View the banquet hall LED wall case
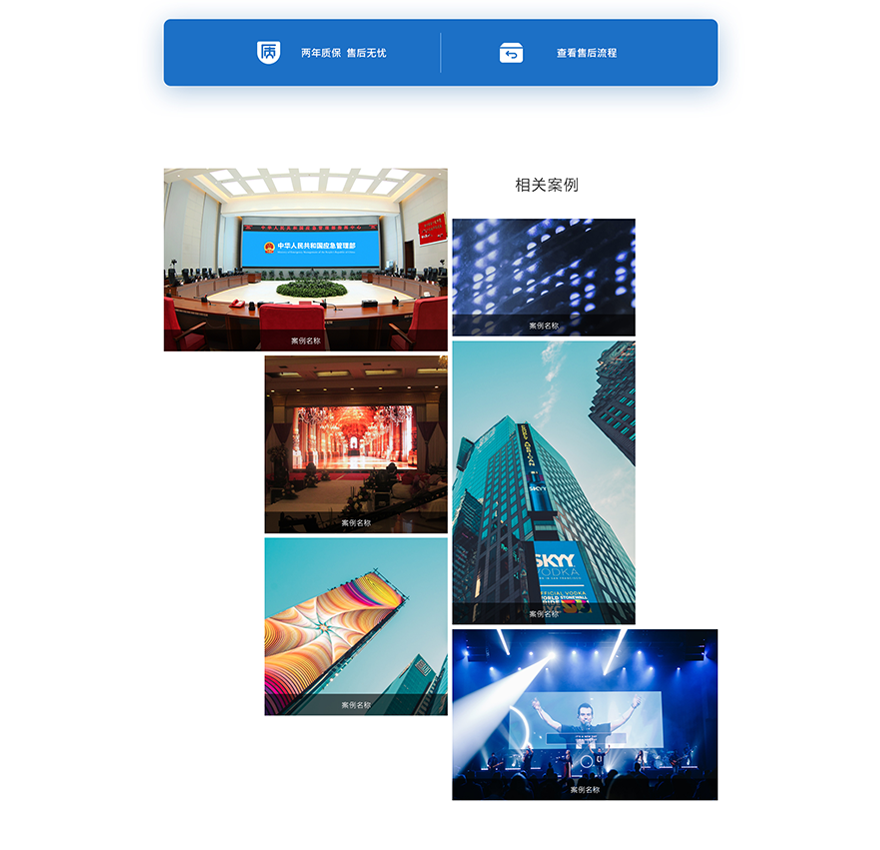Image resolution: width=880 pixels, height=850 pixels. pyautogui.click(x=355, y=444)
